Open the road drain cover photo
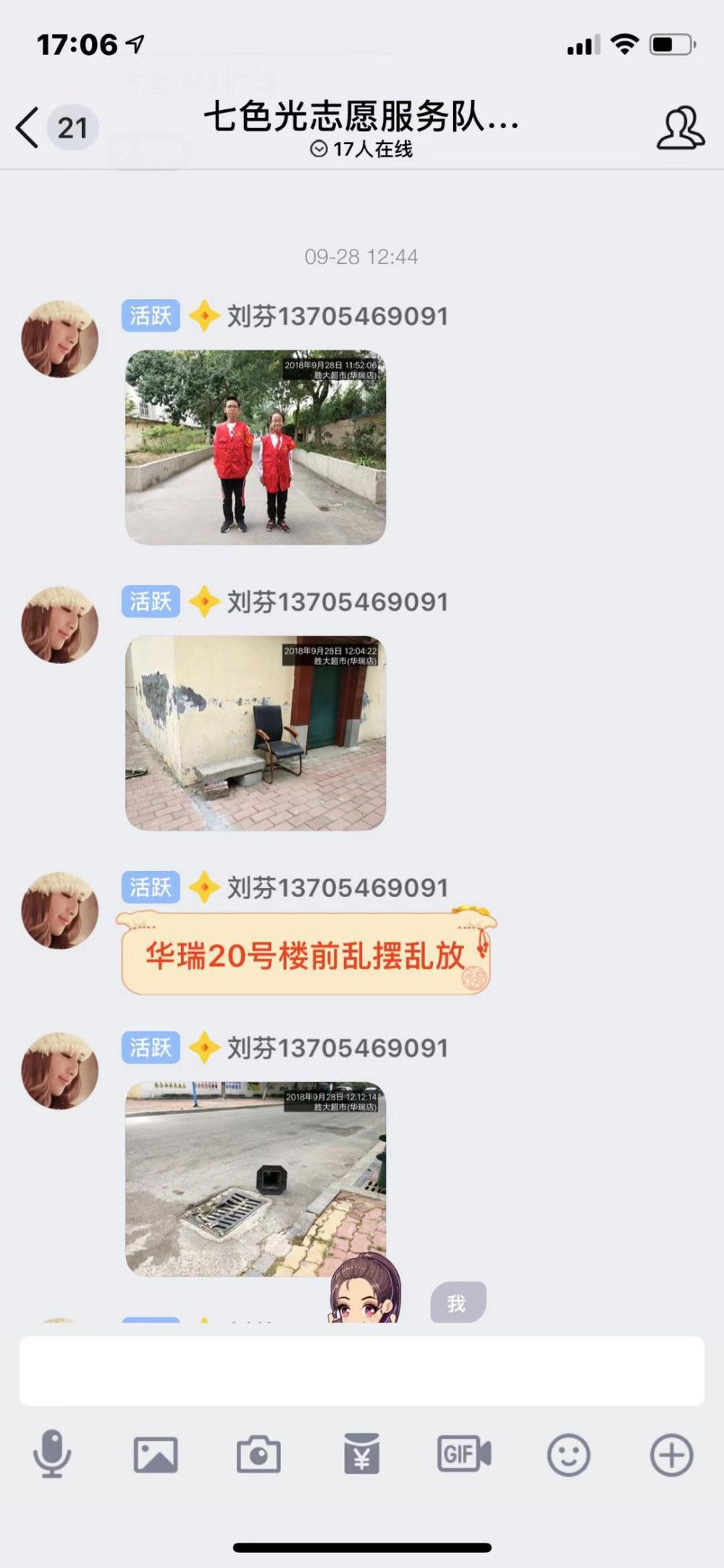724x1568 pixels. pyautogui.click(x=256, y=1179)
